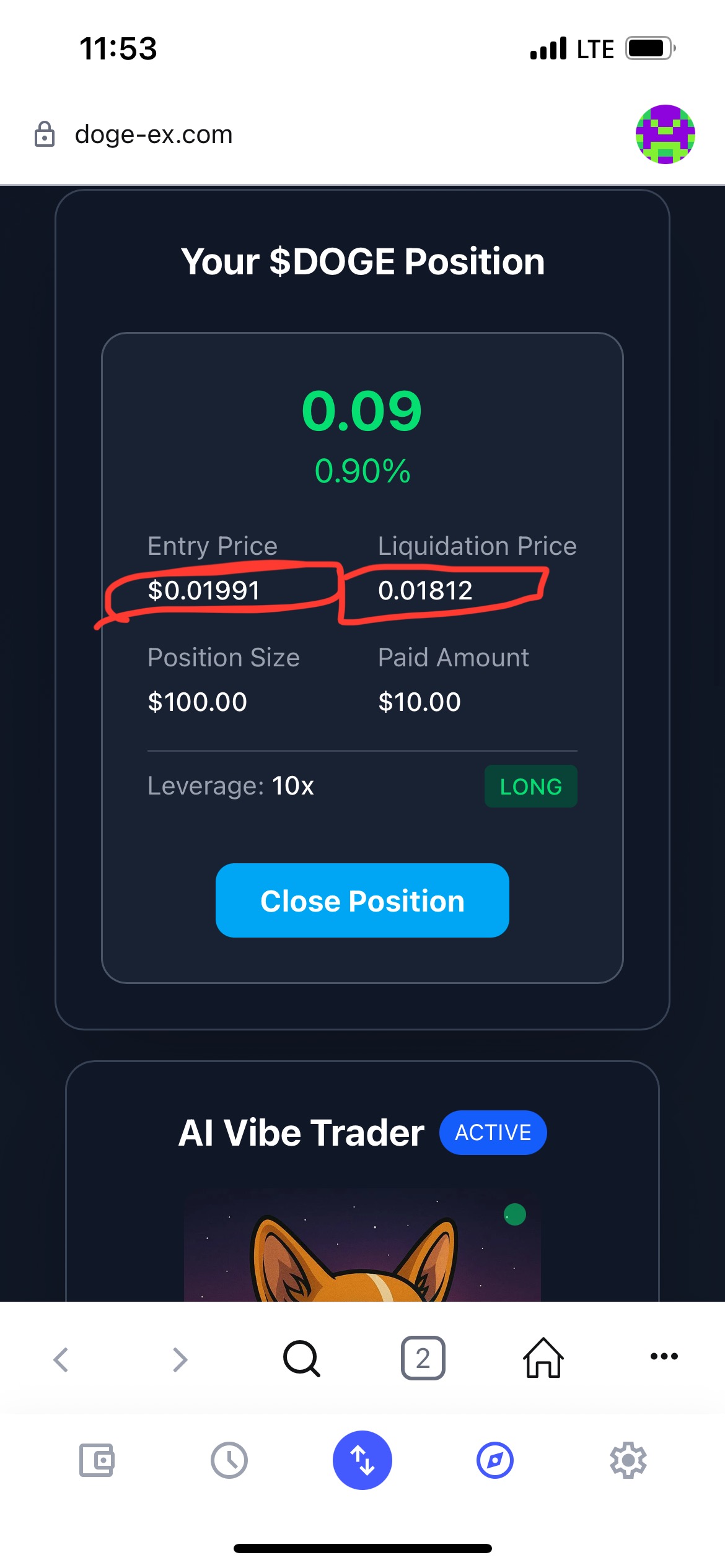Close the $DOGE position
The width and height of the screenshot is (725, 1568).
tap(362, 900)
